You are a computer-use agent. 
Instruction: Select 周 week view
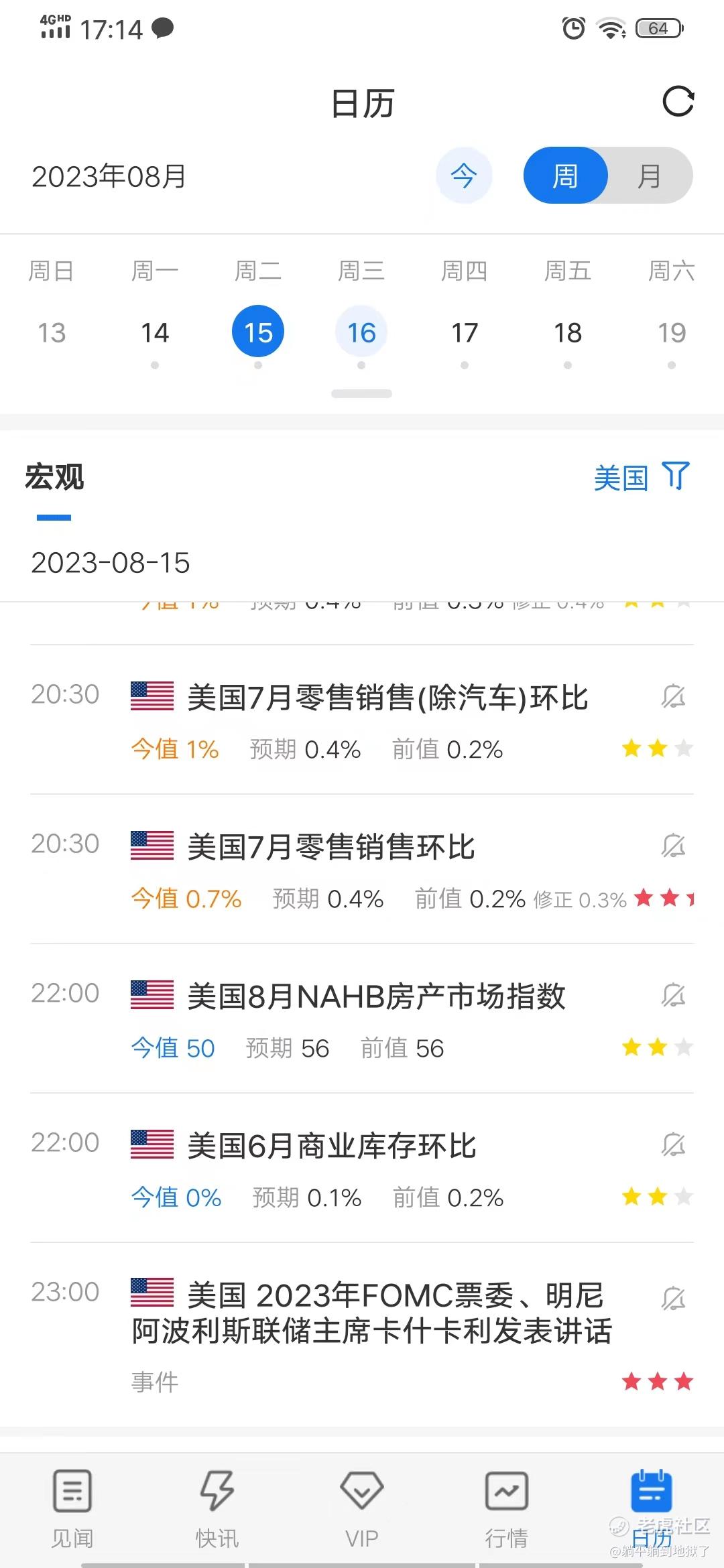tap(565, 176)
